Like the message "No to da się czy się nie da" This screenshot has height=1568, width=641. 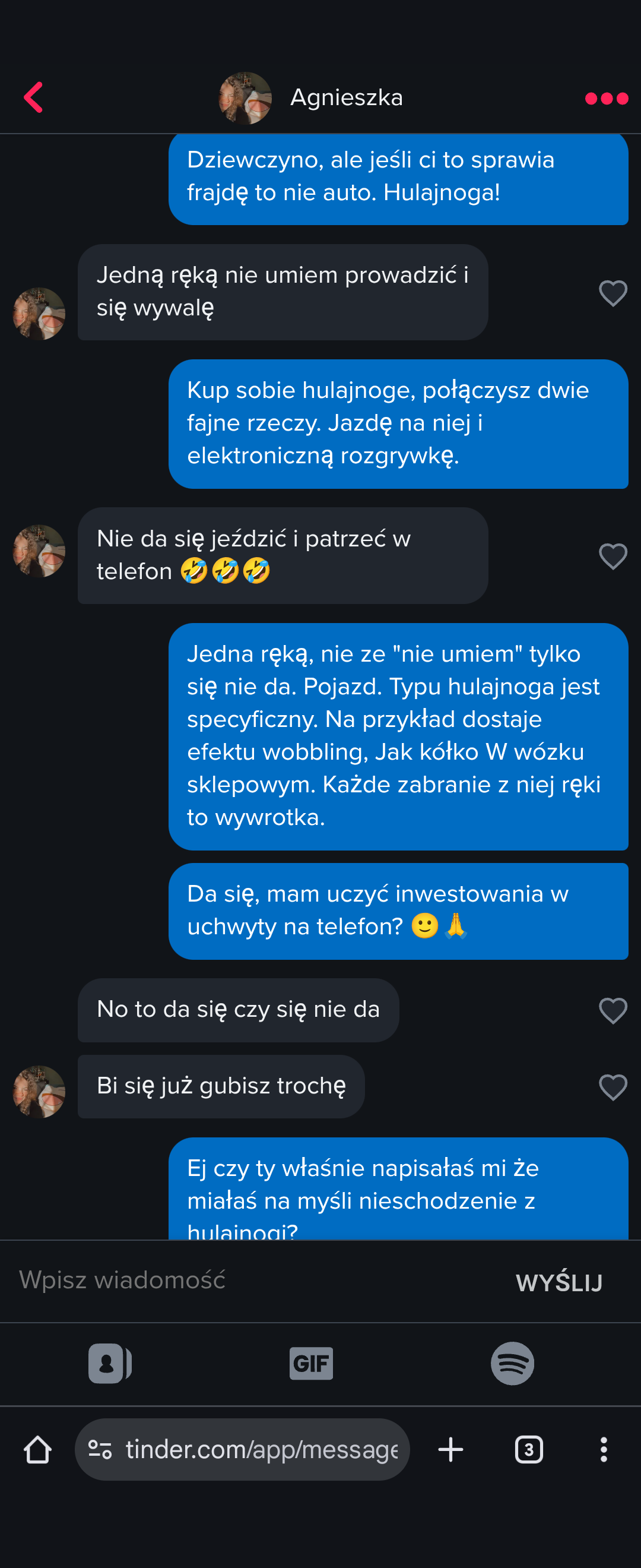tap(613, 1011)
